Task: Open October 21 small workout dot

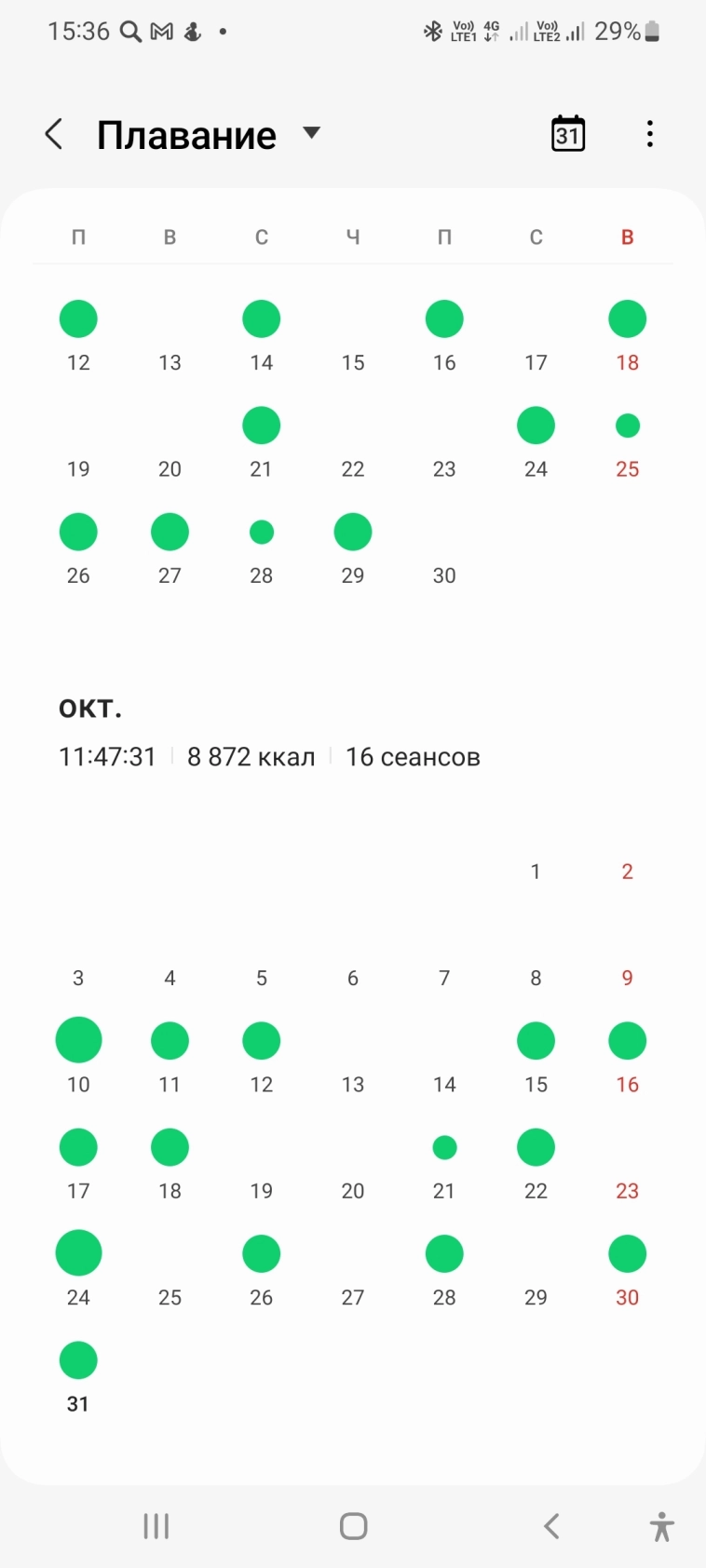Action: tap(444, 1148)
